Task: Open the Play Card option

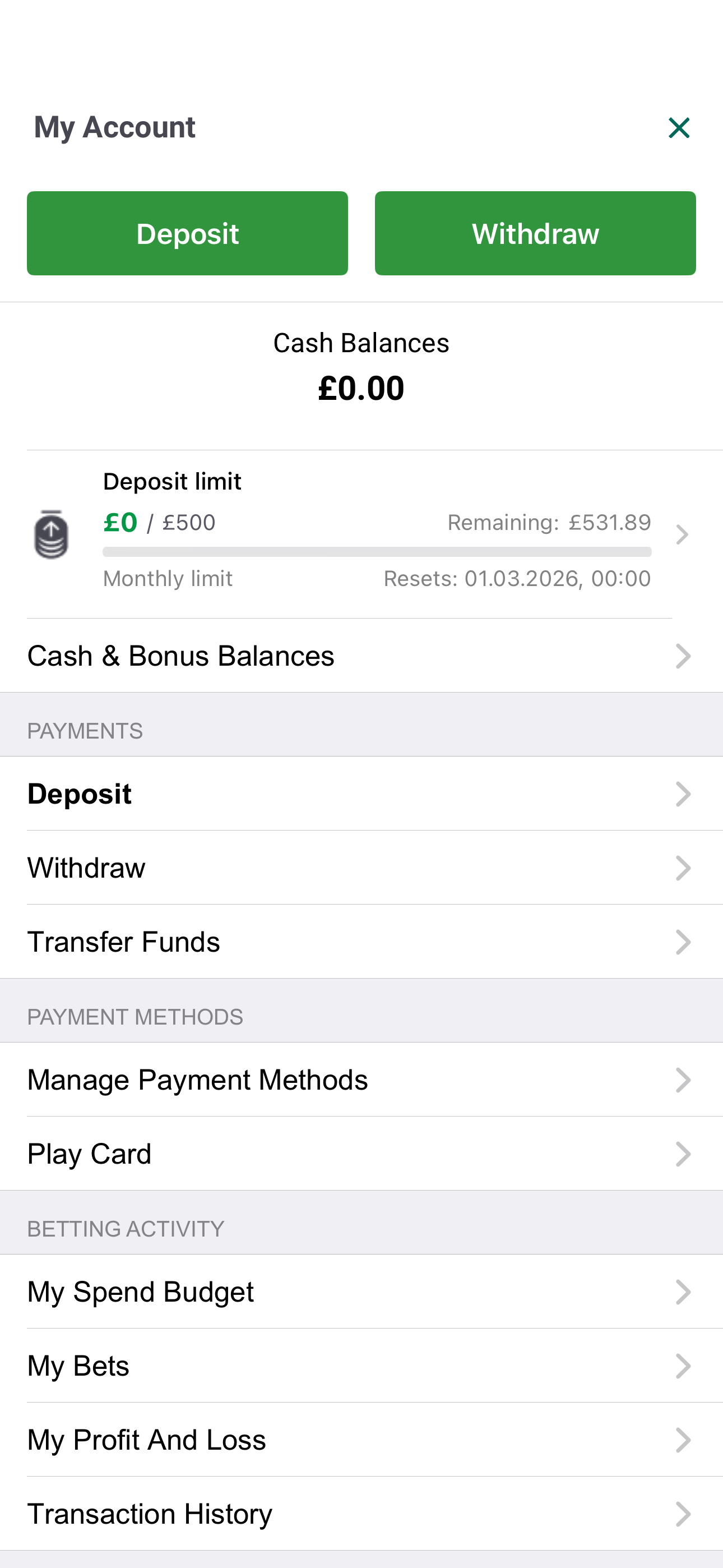Action: click(361, 1154)
